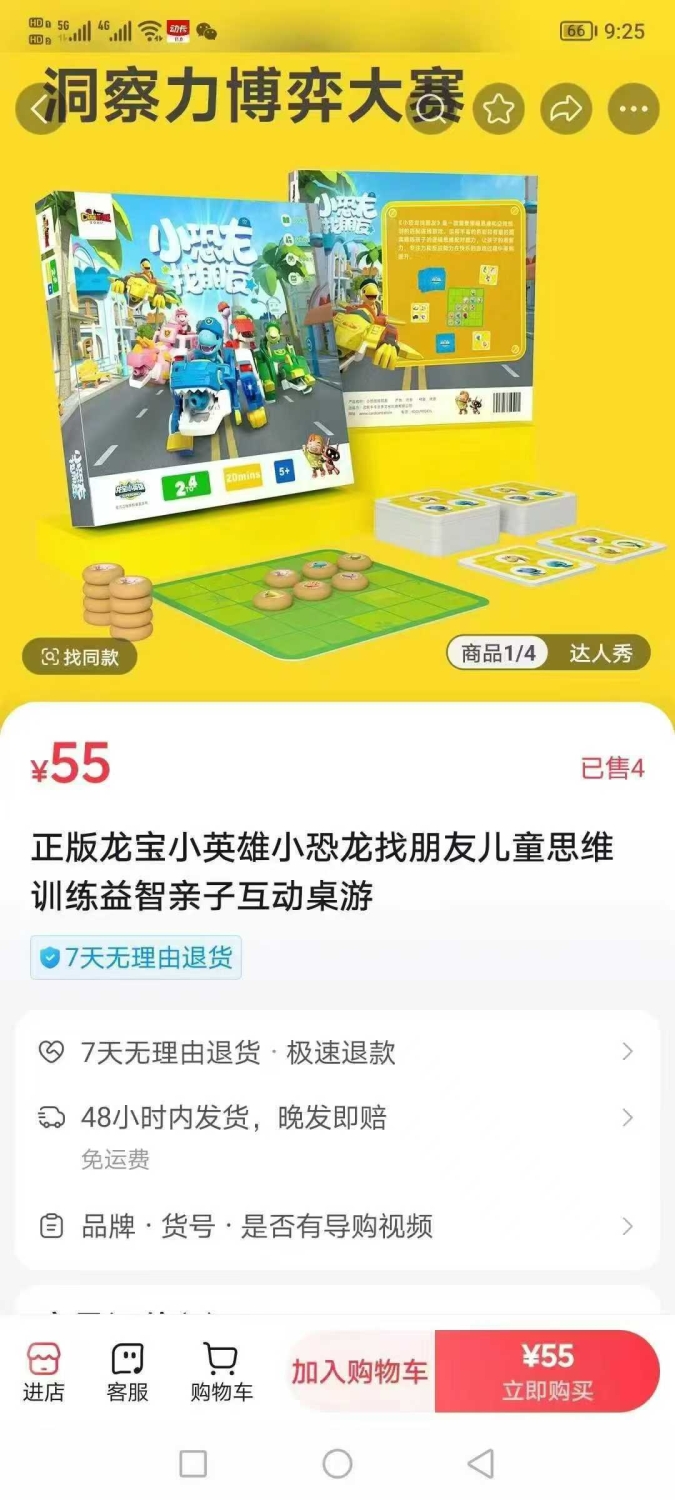The height and width of the screenshot is (1500, 675).
Task: Tap the system home button
Action: [x=337, y=1464]
